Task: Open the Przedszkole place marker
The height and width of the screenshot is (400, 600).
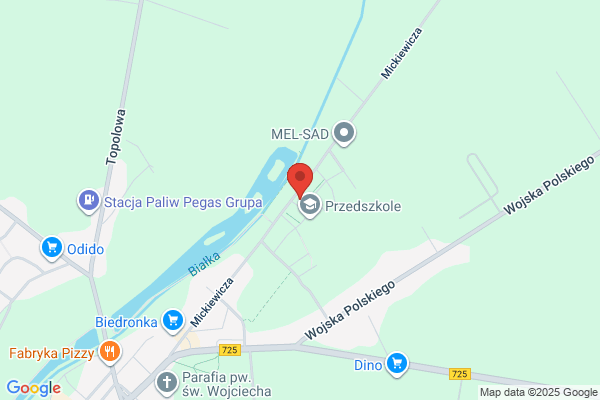Action: [x=309, y=206]
